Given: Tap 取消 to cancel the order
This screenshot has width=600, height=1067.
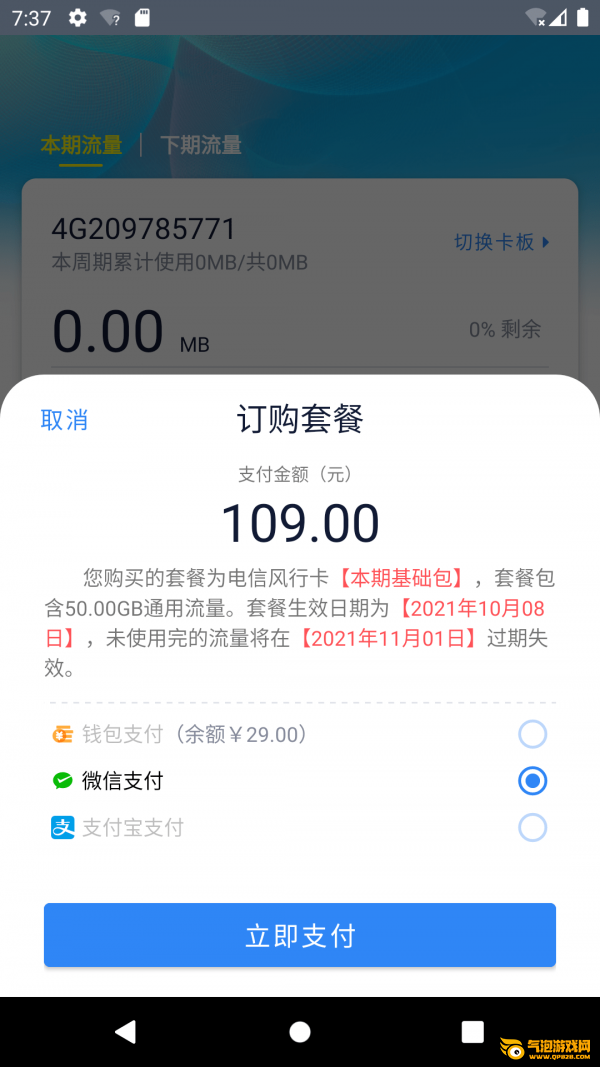Looking at the screenshot, I should coord(64,420).
